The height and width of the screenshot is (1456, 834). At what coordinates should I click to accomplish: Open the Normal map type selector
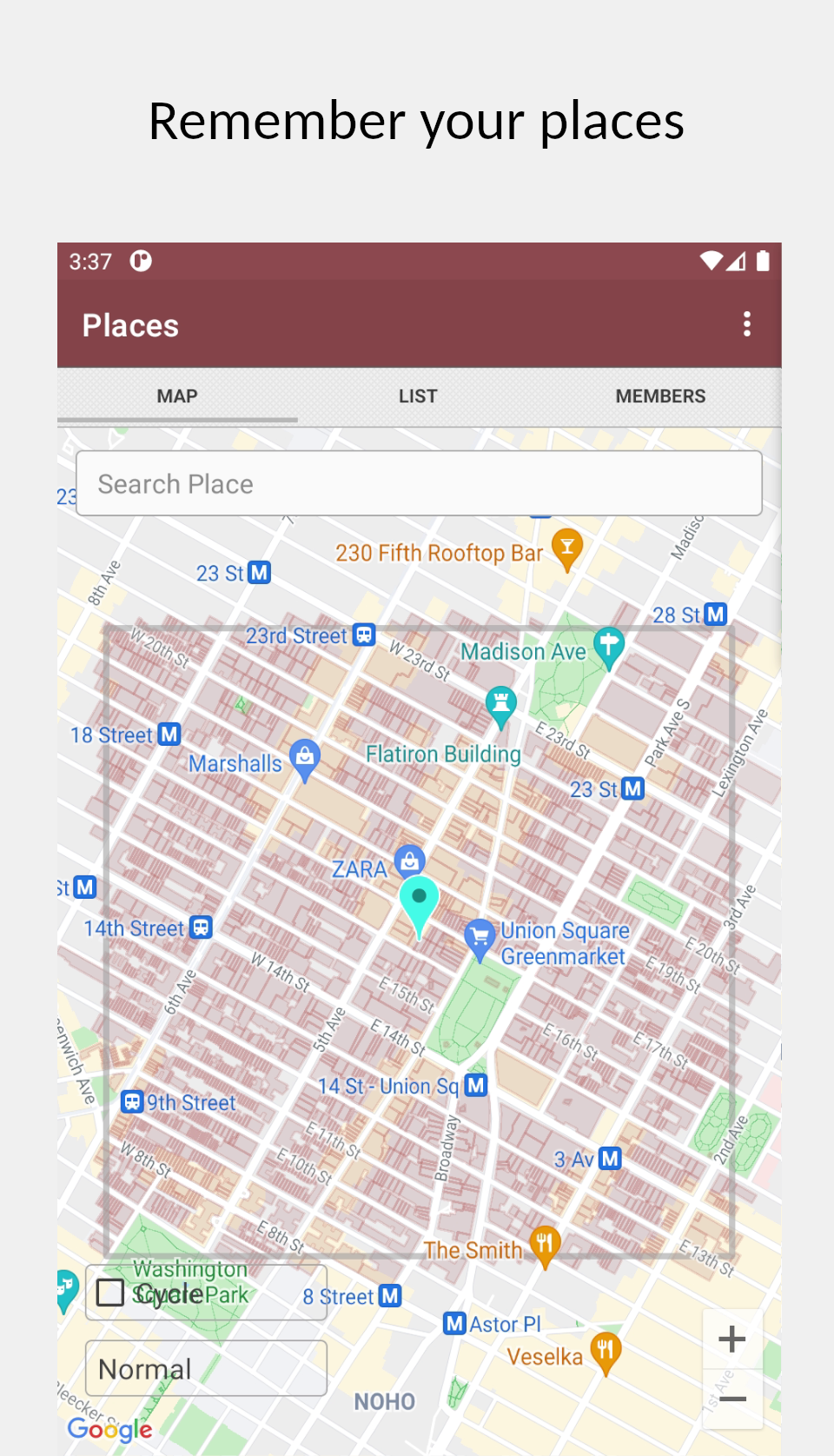205,1367
